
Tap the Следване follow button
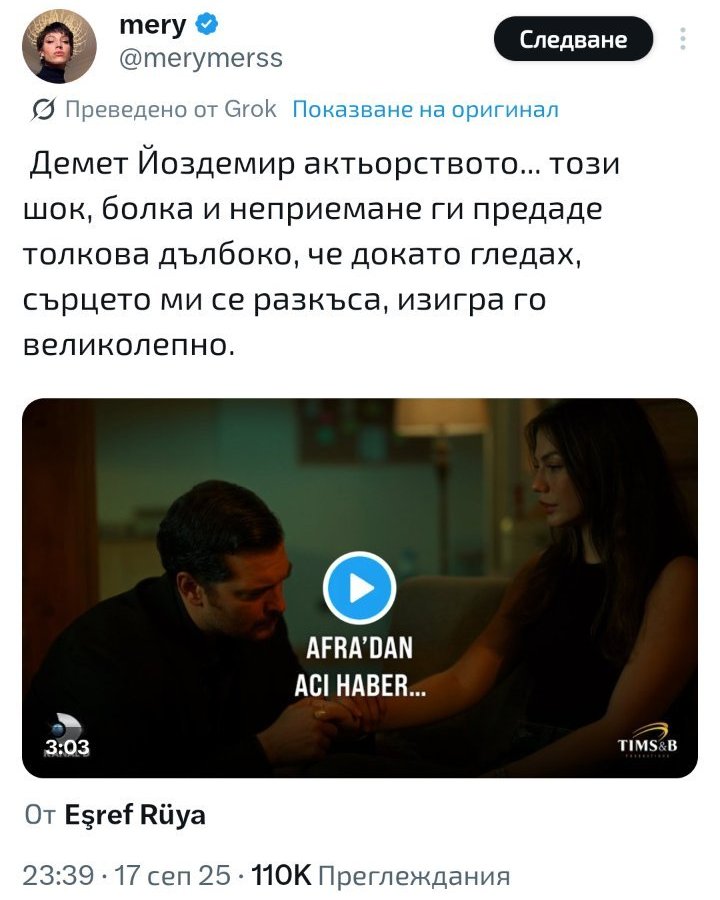pyautogui.click(x=573, y=40)
